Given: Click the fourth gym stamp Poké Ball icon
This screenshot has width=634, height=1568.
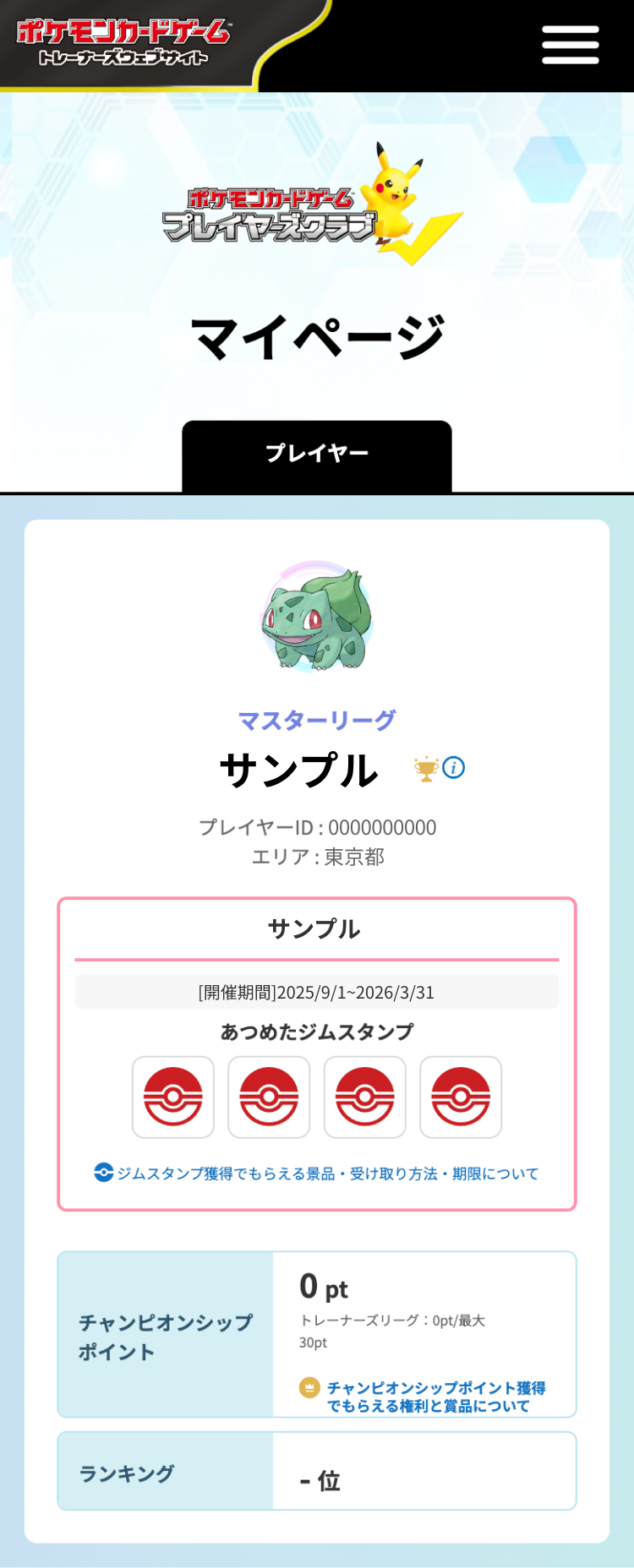Looking at the screenshot, I should point(461,1097).
